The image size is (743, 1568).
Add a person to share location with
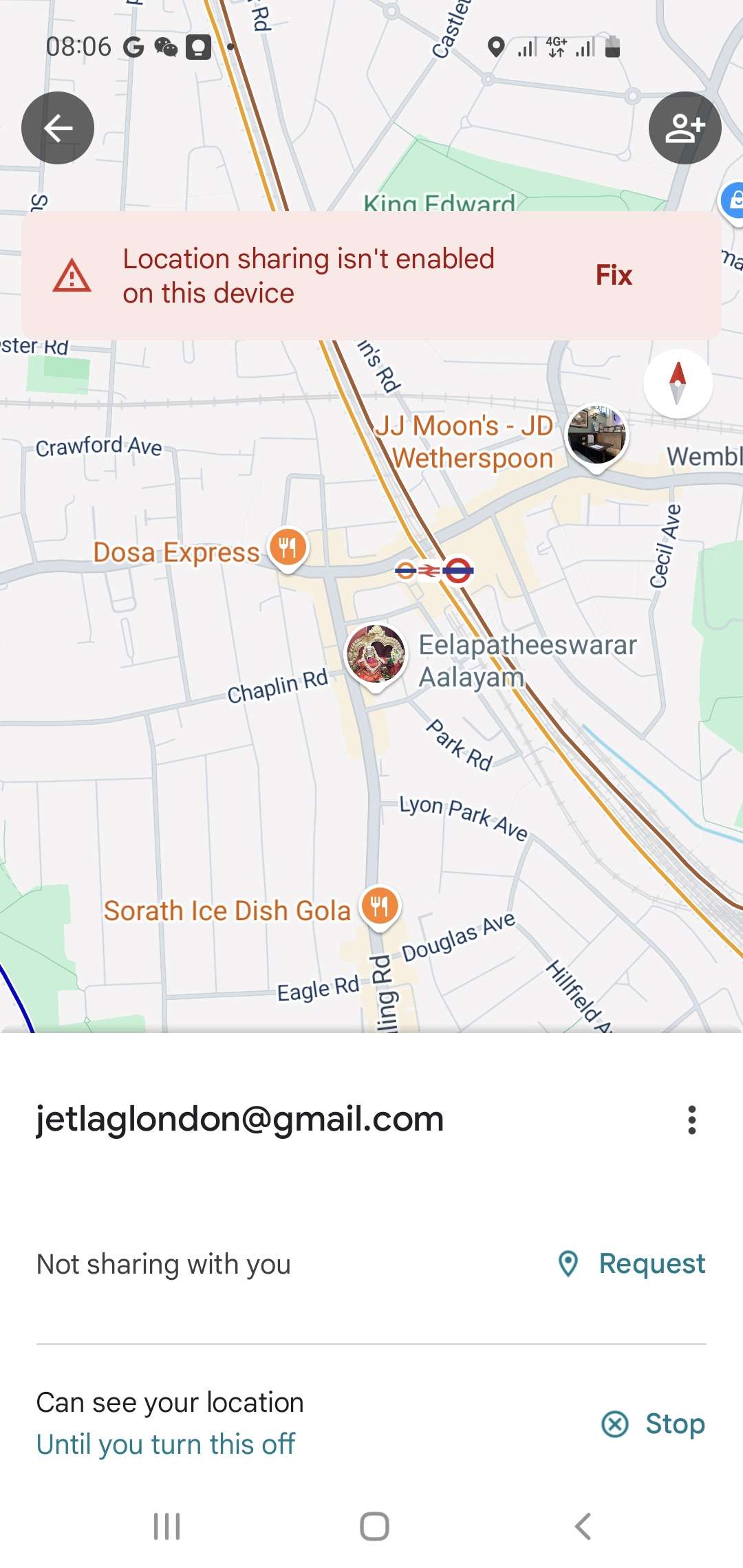685,128
